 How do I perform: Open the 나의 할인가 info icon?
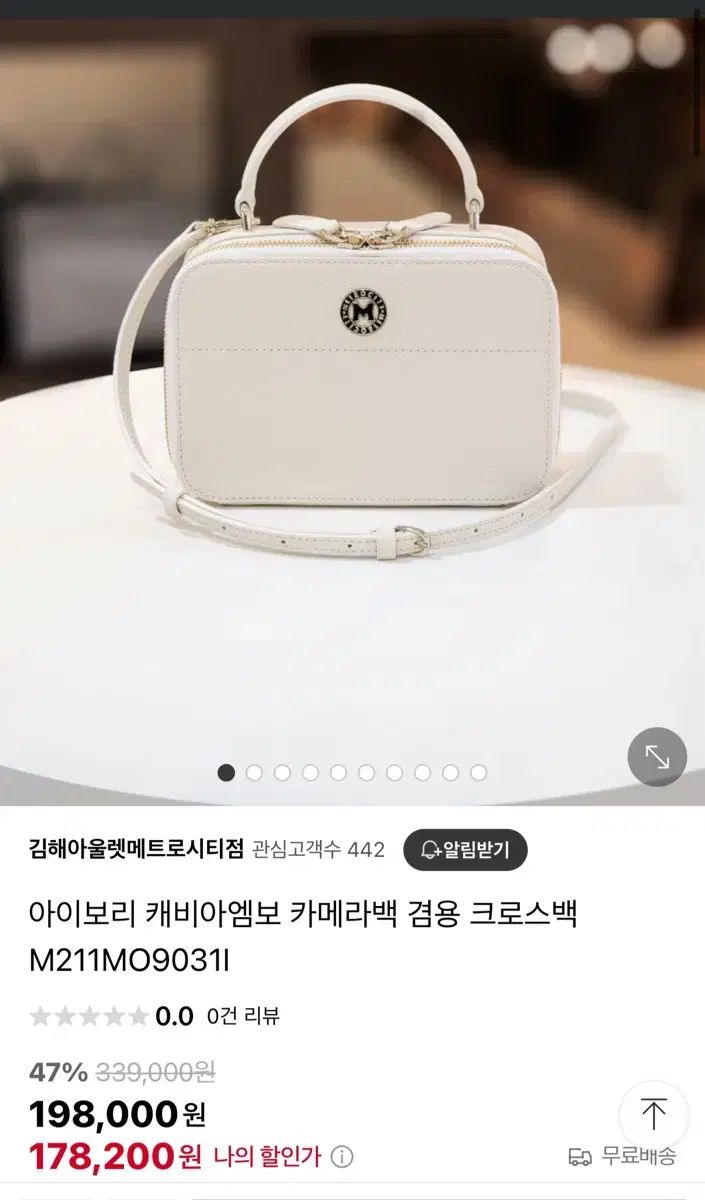(342, 1158)
